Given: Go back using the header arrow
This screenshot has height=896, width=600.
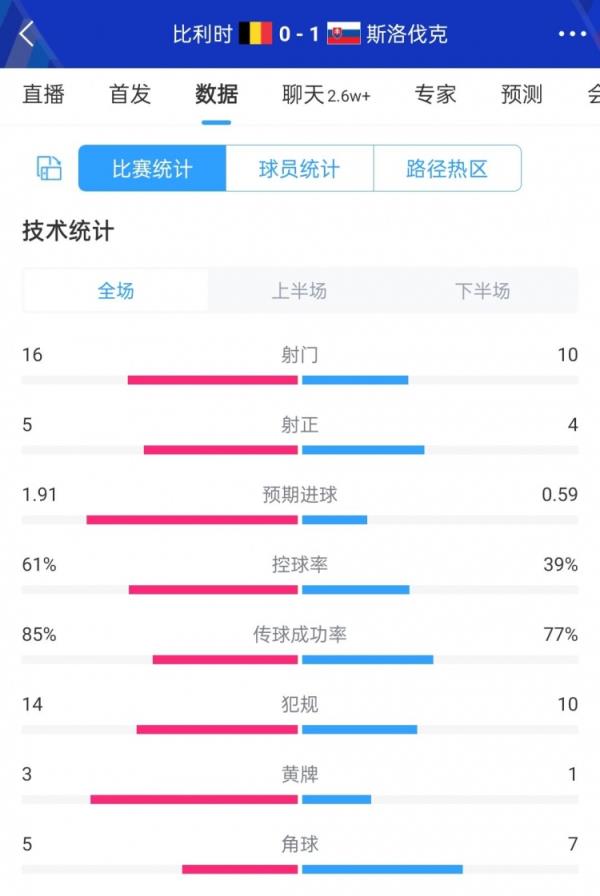Looking at the screenshot, I should [x=27, y=34].
